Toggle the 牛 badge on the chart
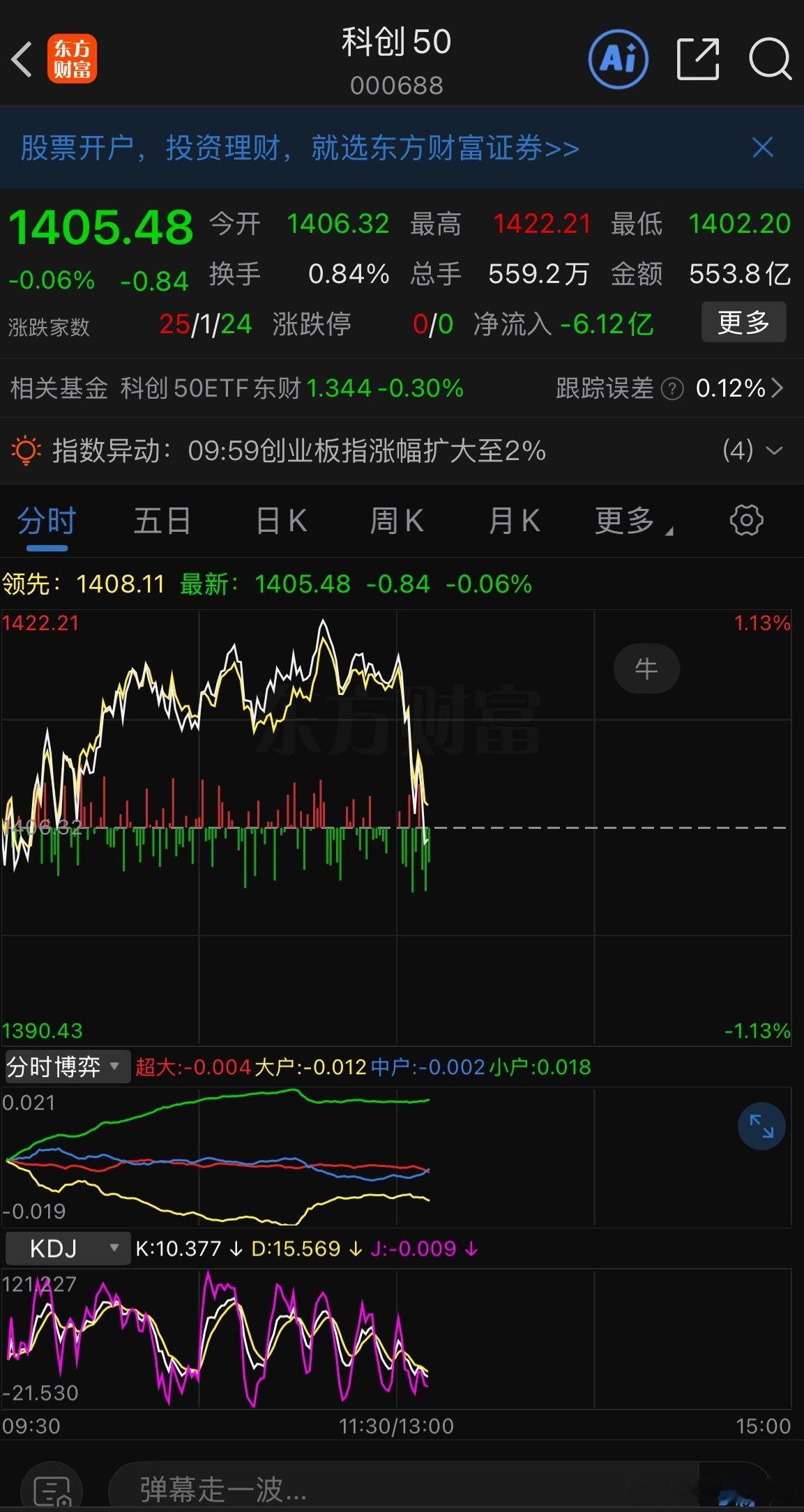This screenshot has width=804, height=1512. (x=645, y=668)
